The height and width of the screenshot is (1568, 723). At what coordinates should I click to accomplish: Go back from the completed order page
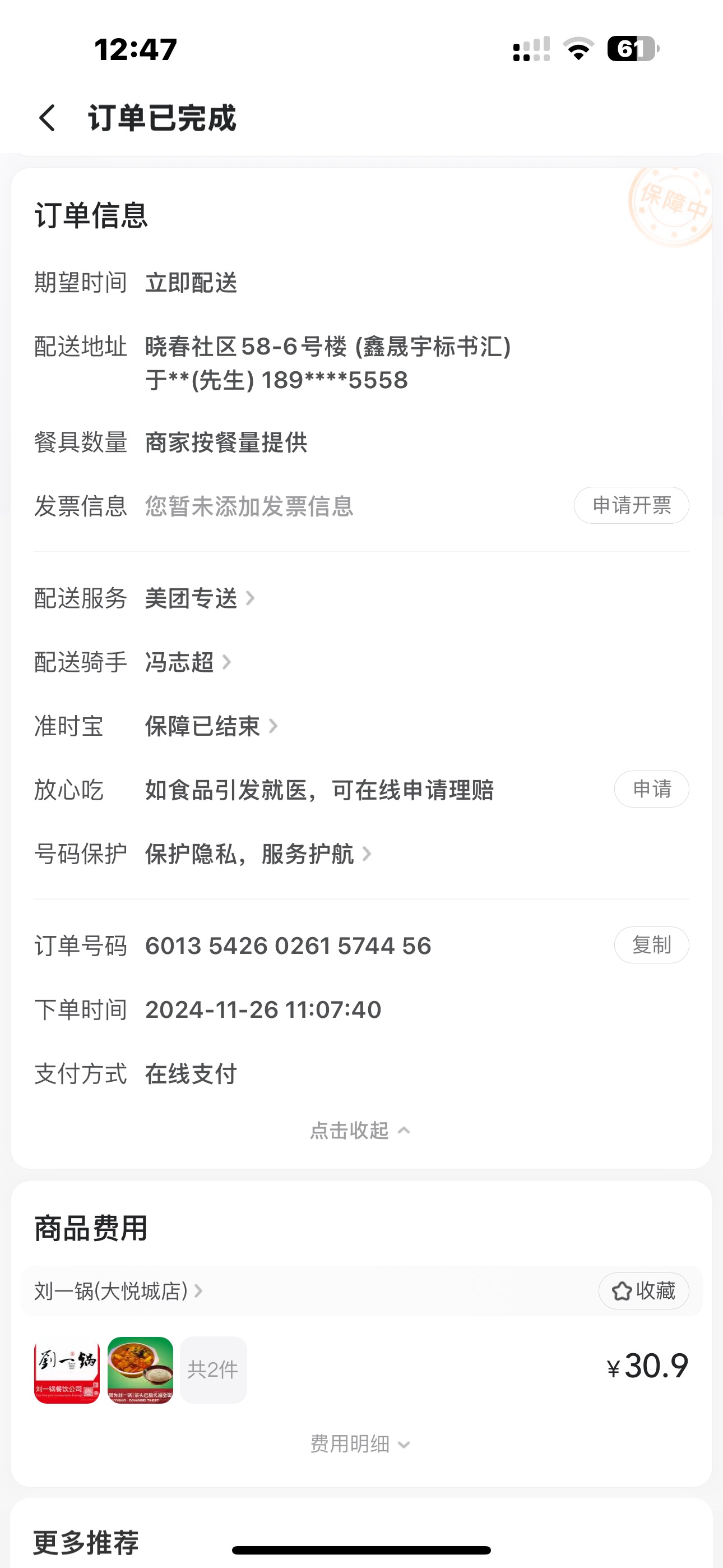tap(47, 117)
